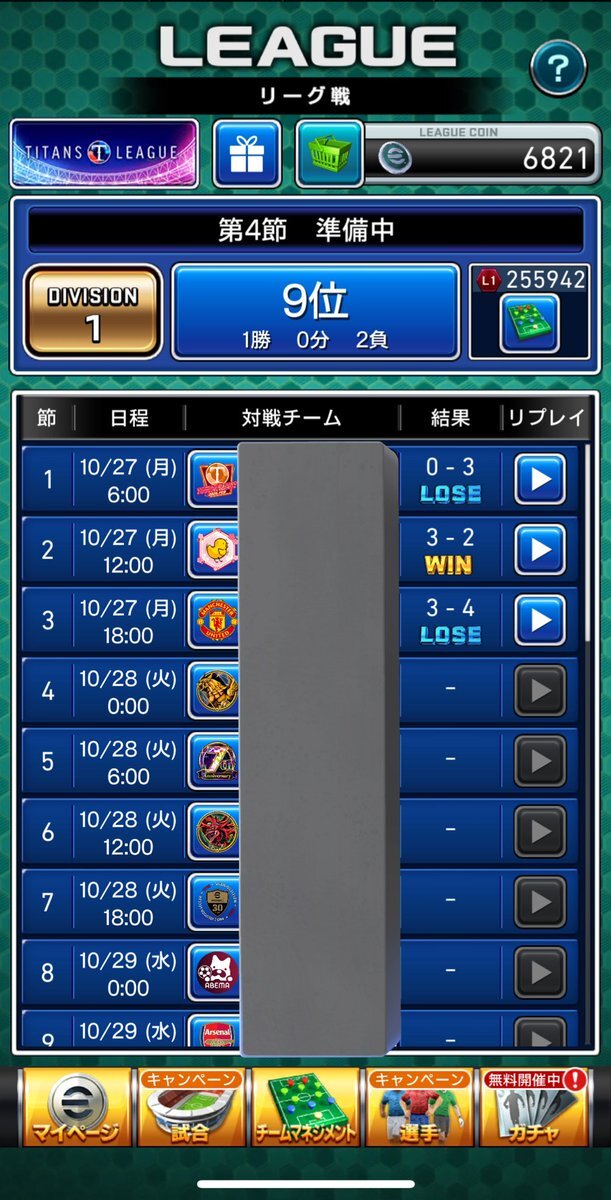View the 9位 ranking standings

pyautogui.click(x=314, y=311)
